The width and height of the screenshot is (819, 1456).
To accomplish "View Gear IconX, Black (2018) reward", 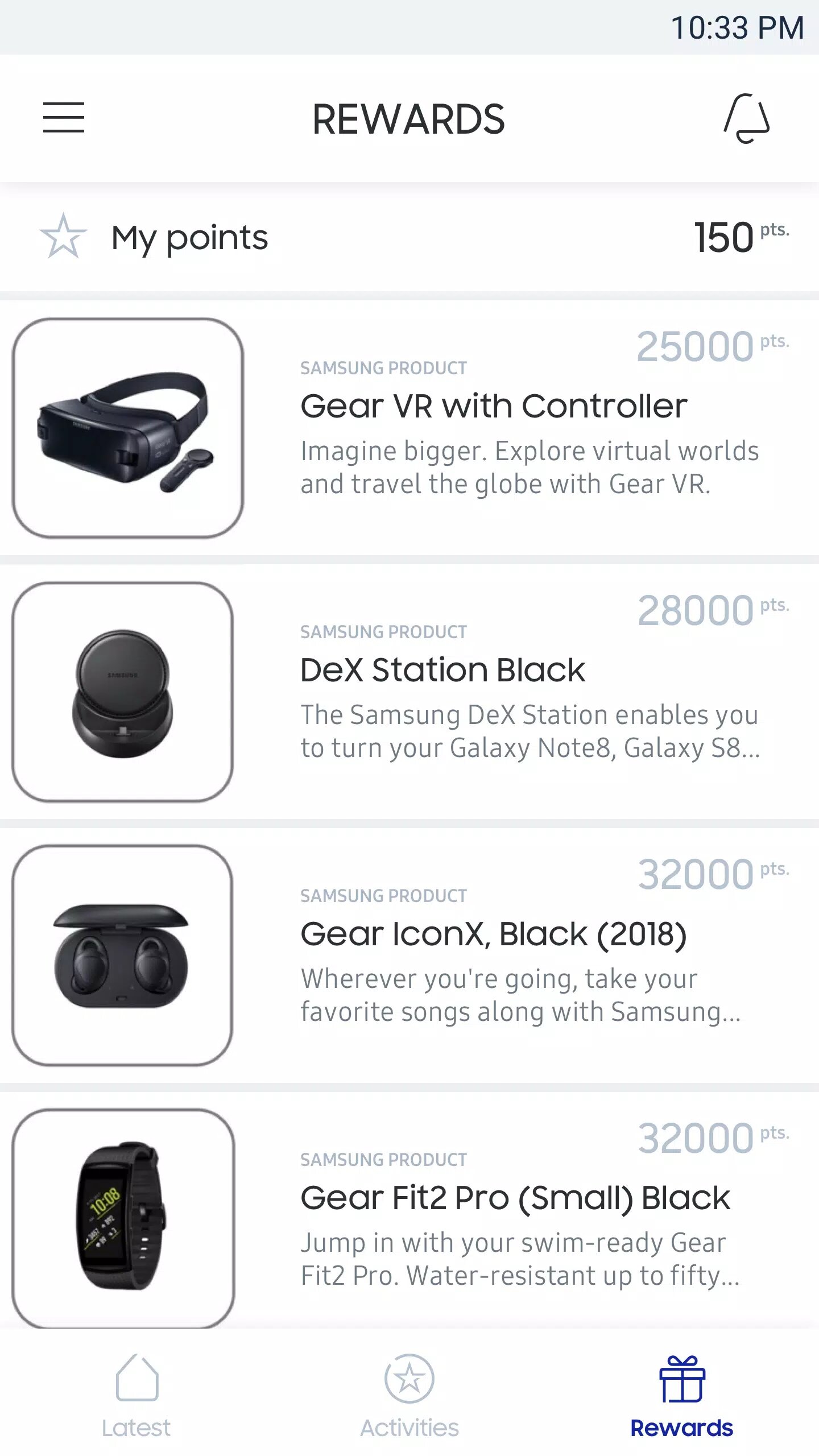I will tap(494, 934).
